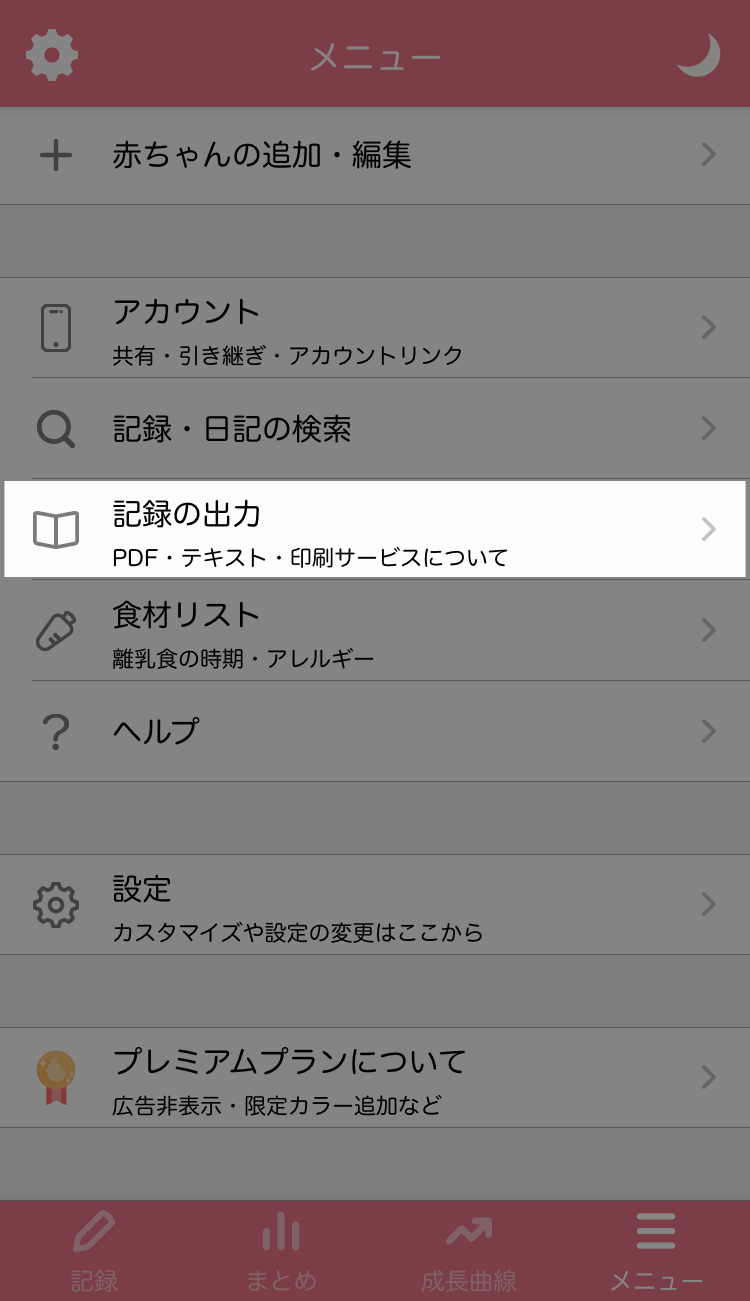This screenshot has width=750, height=1301.
Task: Open the 記録の出力 export row
Action: (375, 529)
